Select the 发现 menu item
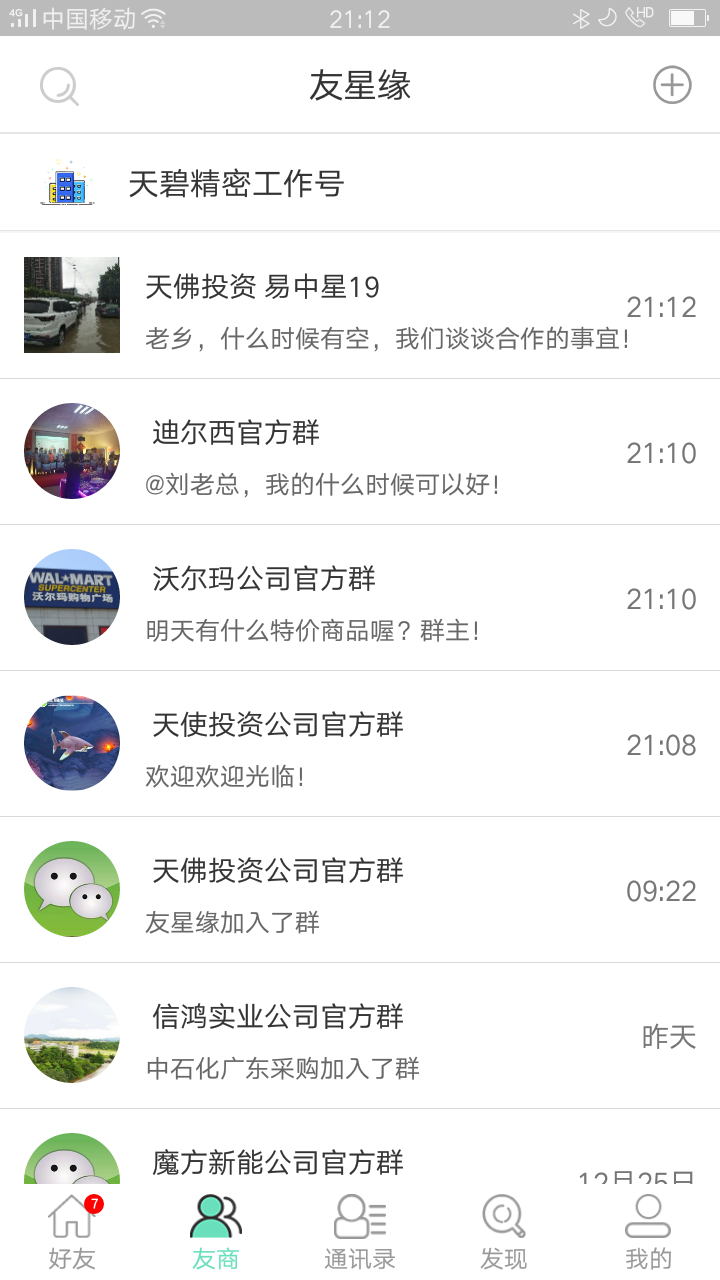Viewport: 720px width, 1280px height. (503, 1230)
